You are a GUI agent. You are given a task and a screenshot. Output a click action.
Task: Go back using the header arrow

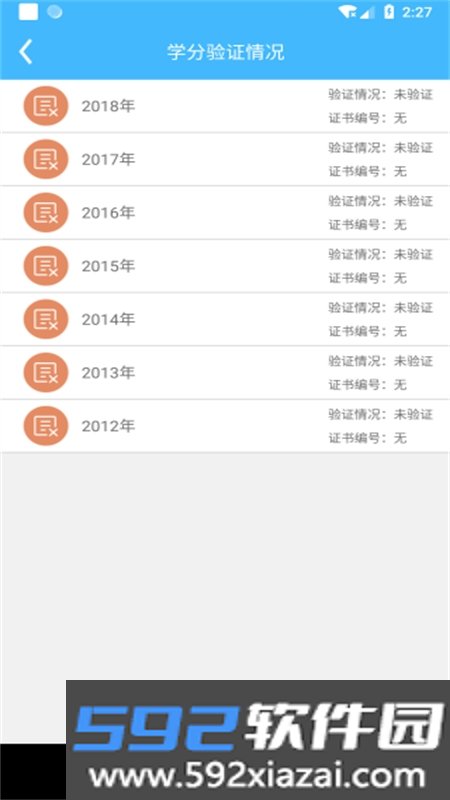tap(26, 52)
